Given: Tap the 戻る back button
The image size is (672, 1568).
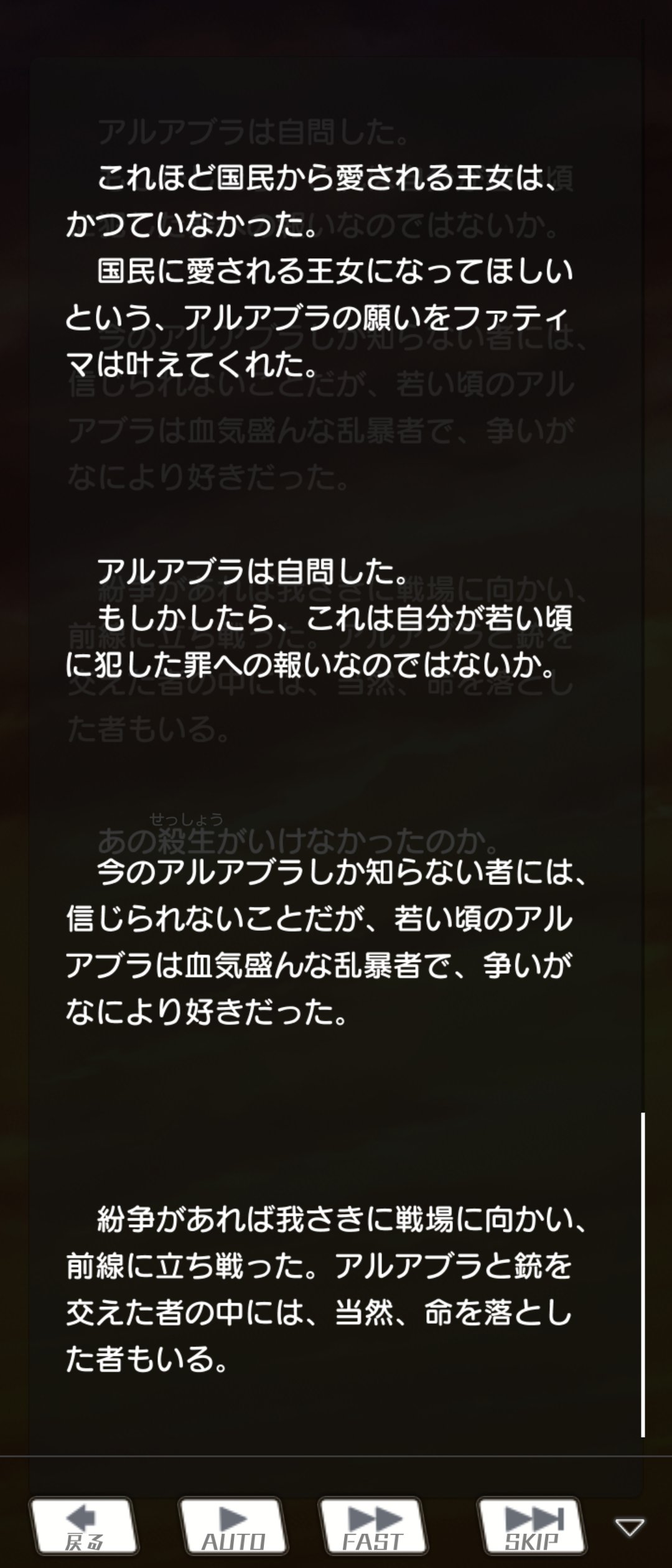Looking at the screenshot, I should (84, 1525).
